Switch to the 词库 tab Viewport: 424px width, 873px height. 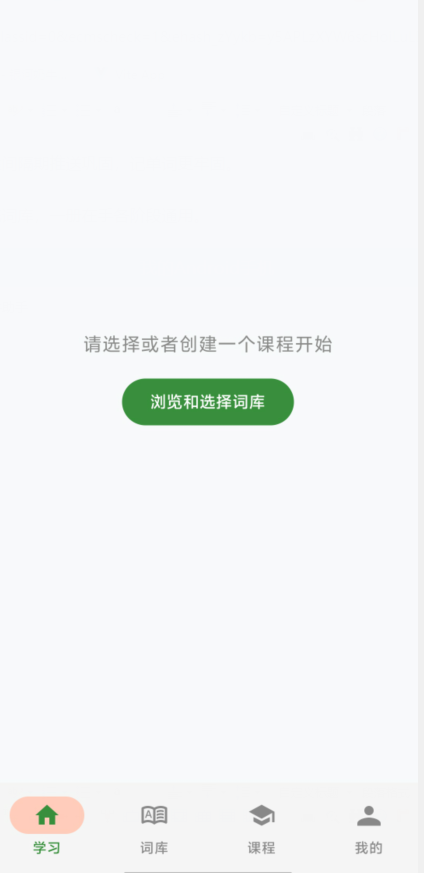coord(154,827)
